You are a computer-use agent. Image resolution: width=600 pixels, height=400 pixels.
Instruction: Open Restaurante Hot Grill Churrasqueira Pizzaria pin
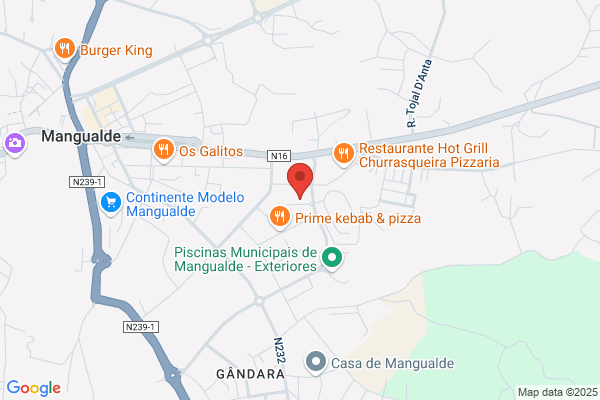tap(344, 155)
